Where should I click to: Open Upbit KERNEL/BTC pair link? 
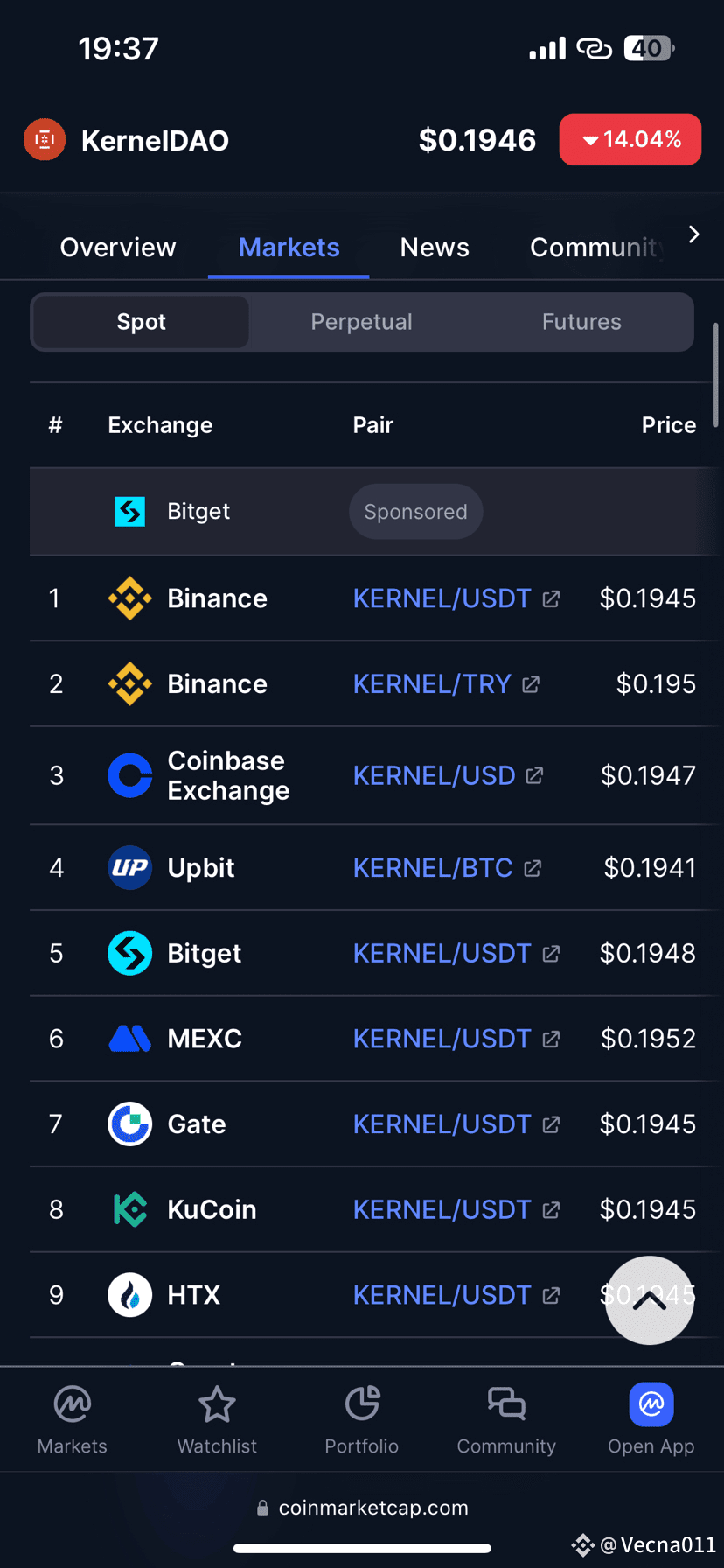(x=447, y=867)
